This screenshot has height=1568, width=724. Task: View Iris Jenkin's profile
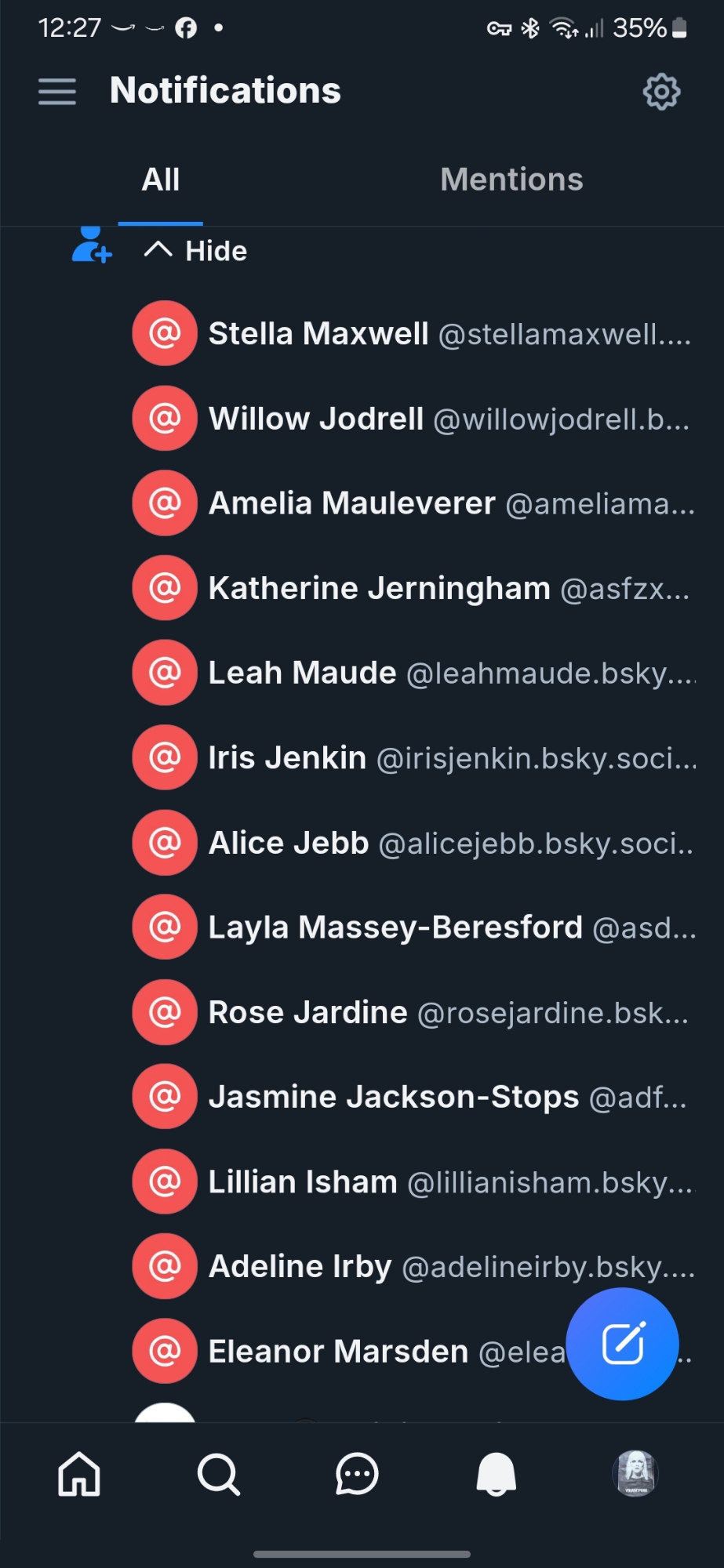click(287, 758)
